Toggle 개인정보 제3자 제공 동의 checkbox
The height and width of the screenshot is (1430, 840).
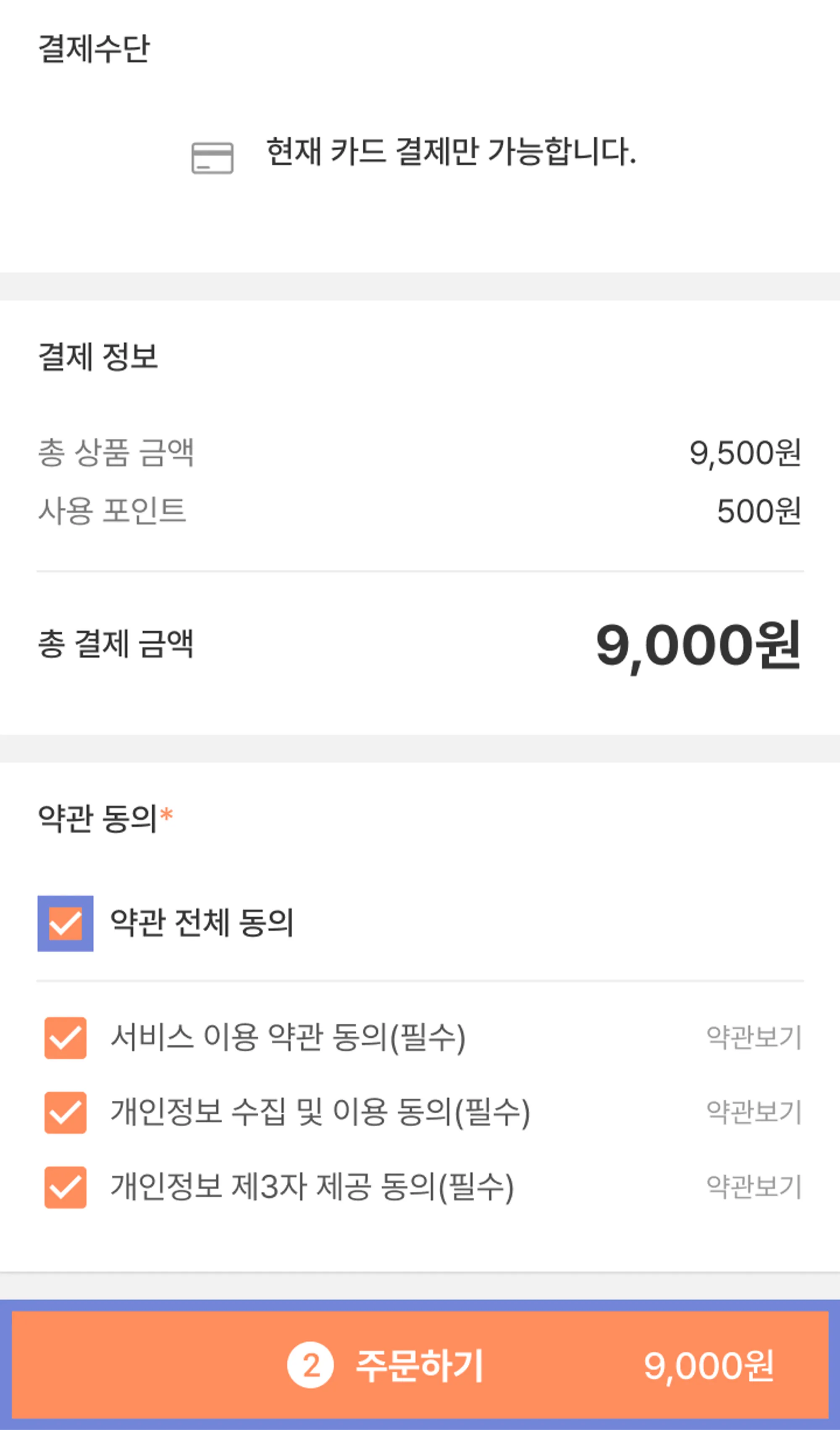point(65,1188)
